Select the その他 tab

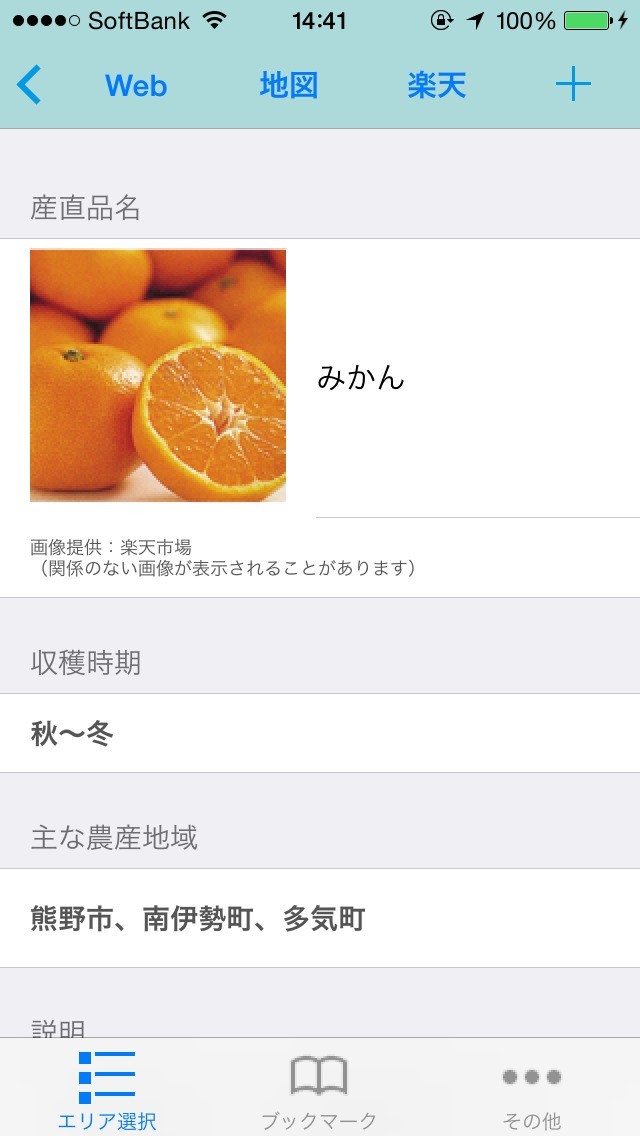[532, 1090]
